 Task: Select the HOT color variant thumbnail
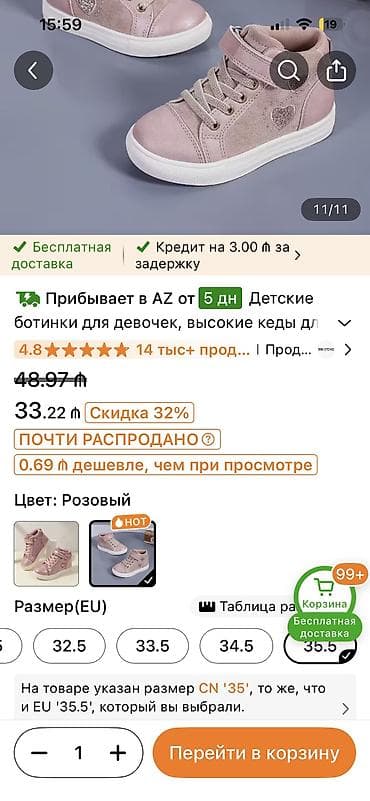tap(123, 551)
